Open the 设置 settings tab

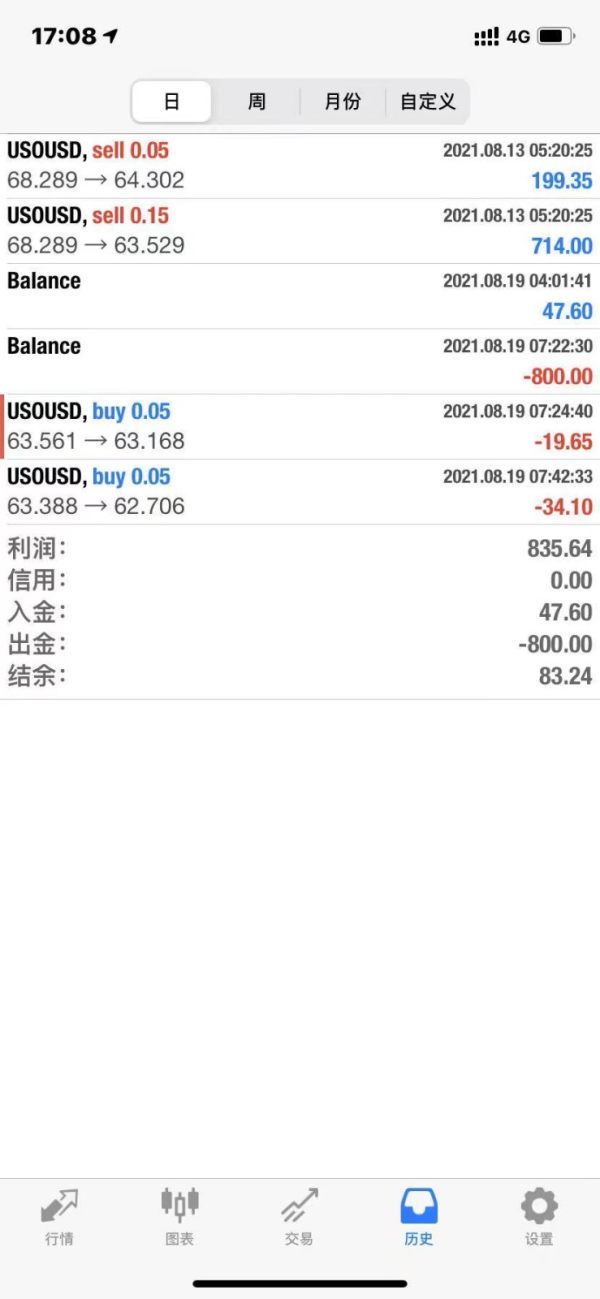(x=539, y=1216)
